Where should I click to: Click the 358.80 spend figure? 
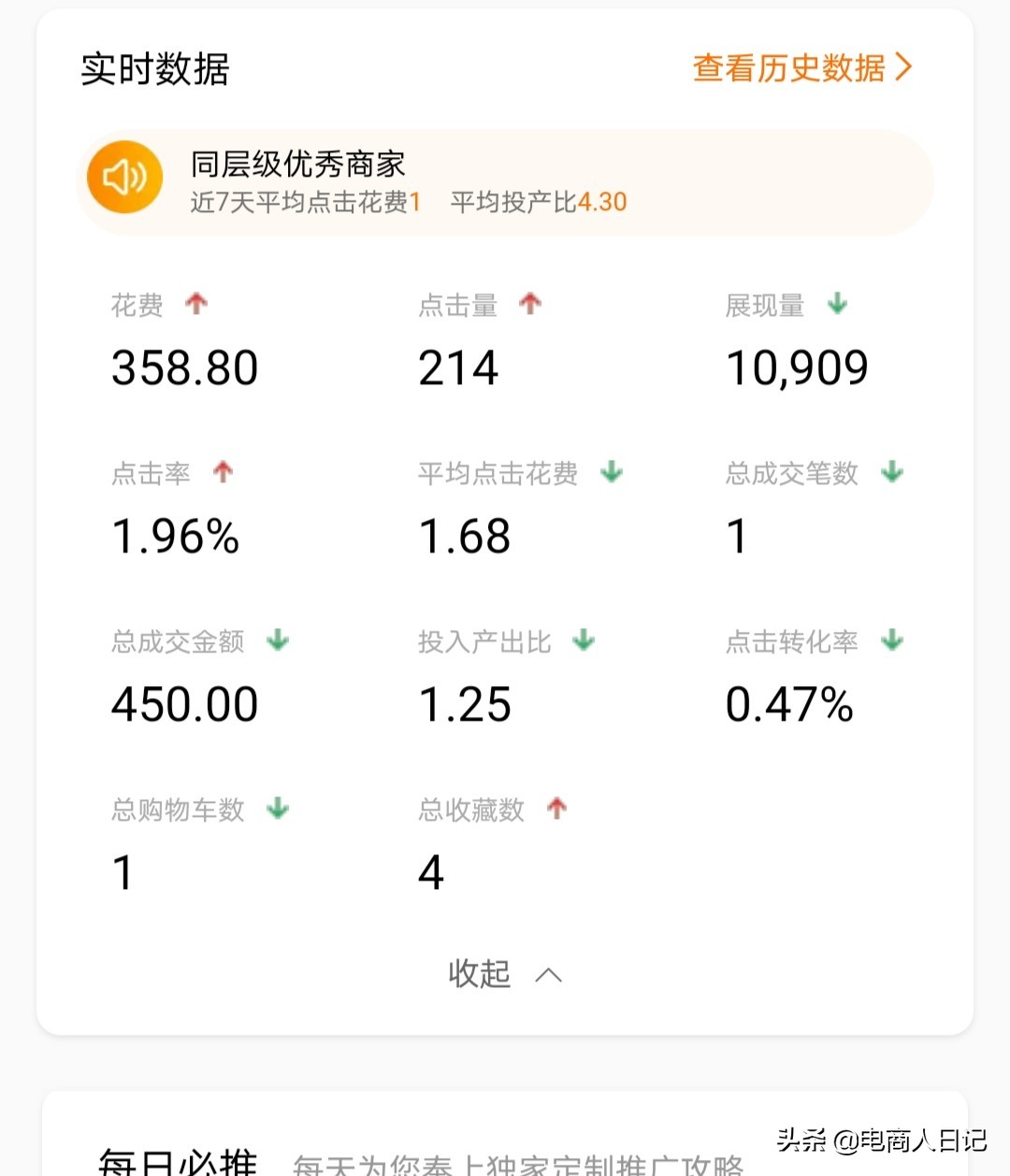[184, 366]
